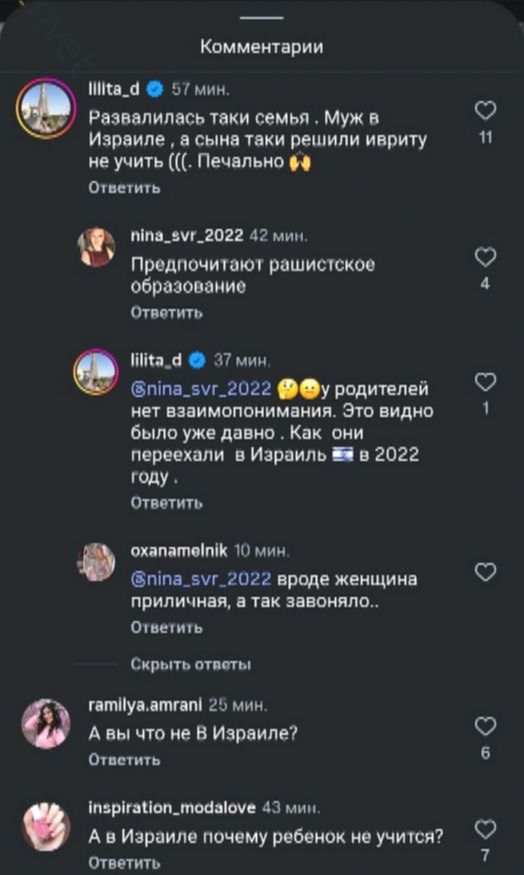Open ramilya.amrani's profile avatar
524x875 pixels.
pos(46,724)
